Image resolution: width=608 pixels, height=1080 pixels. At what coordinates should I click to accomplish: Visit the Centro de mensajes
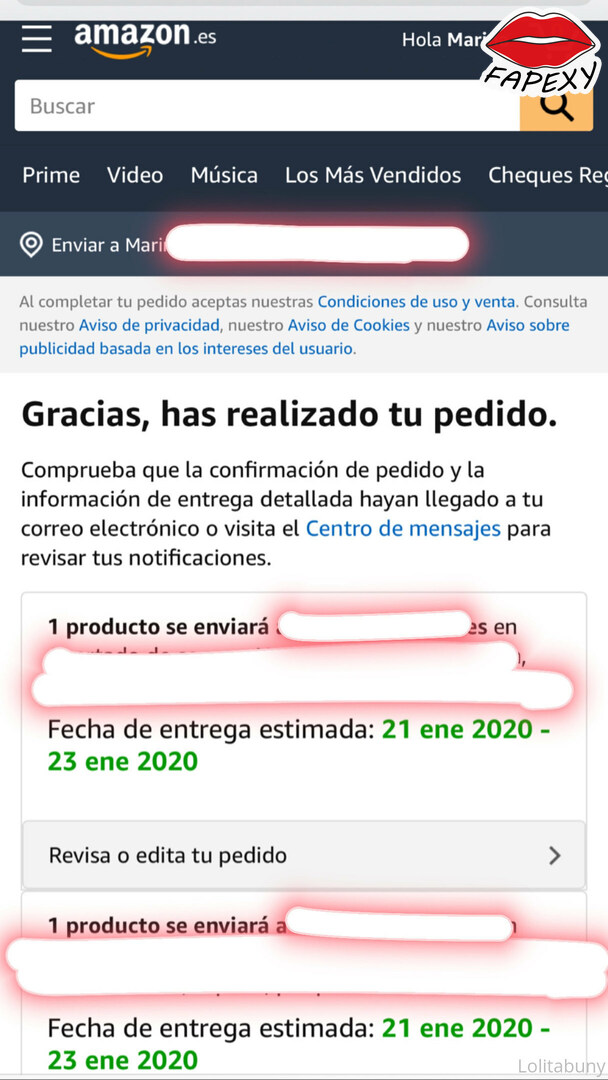point(403,529)
